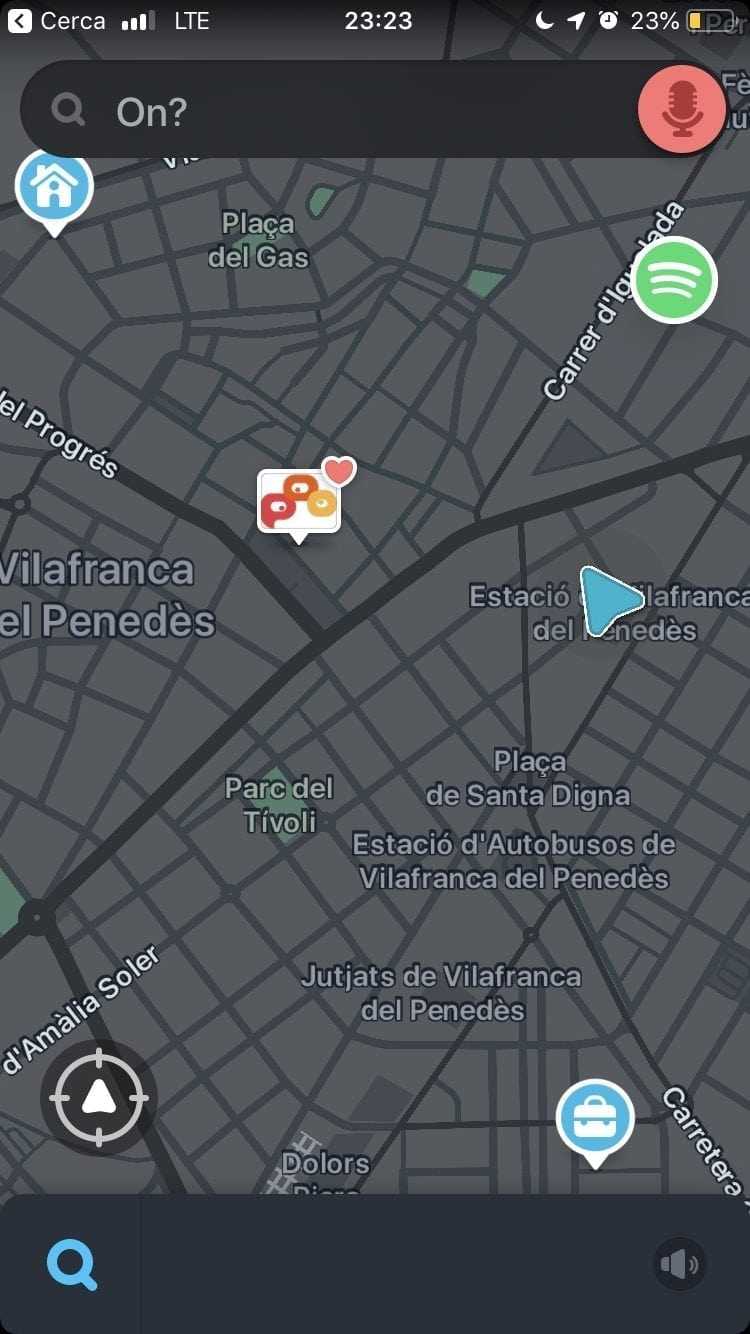Return to the previous app via Cerca
The width and height of the screenshot is (750, 1334).
56,20
